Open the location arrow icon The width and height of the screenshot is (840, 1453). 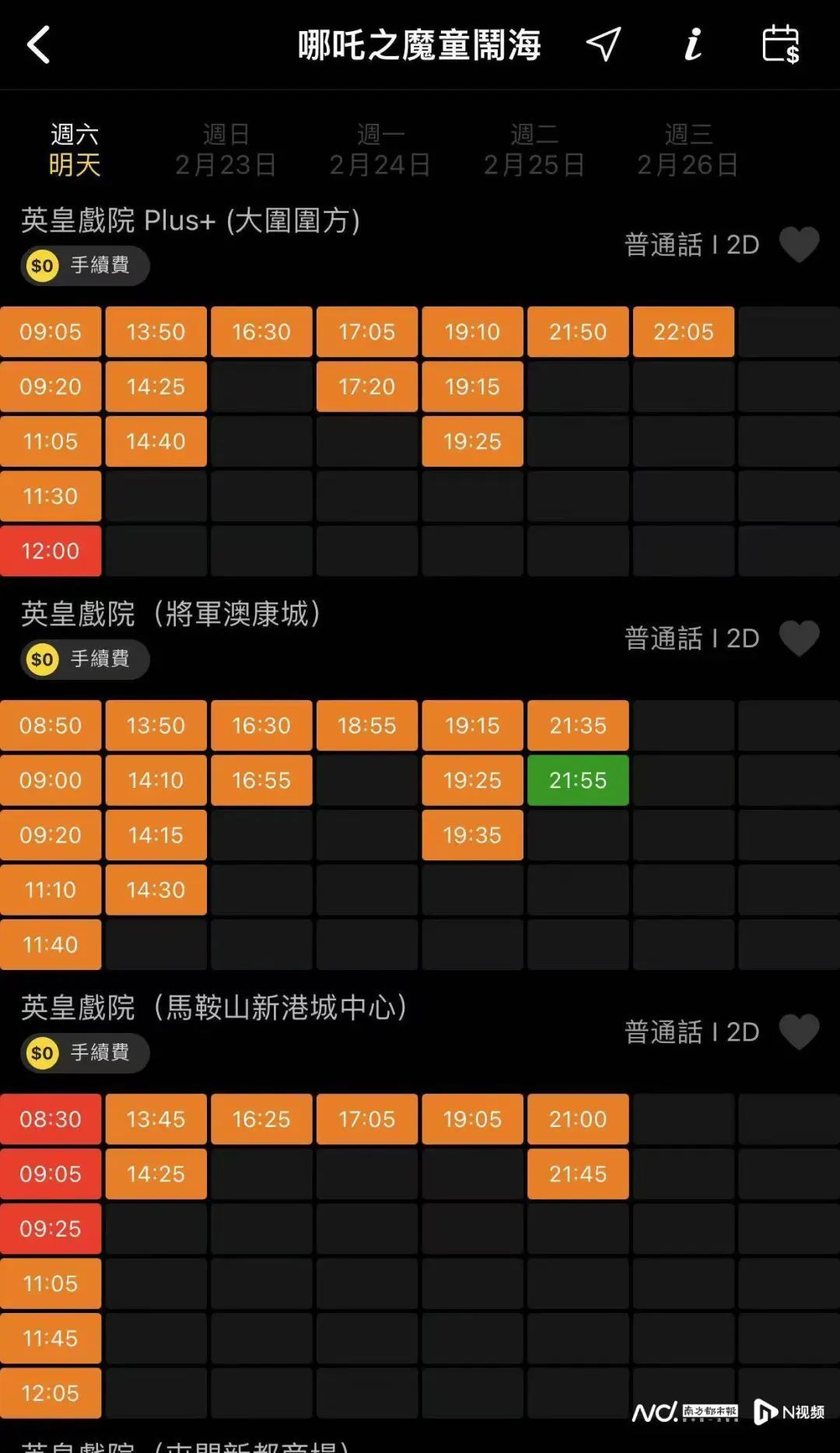tap(604, 44)
